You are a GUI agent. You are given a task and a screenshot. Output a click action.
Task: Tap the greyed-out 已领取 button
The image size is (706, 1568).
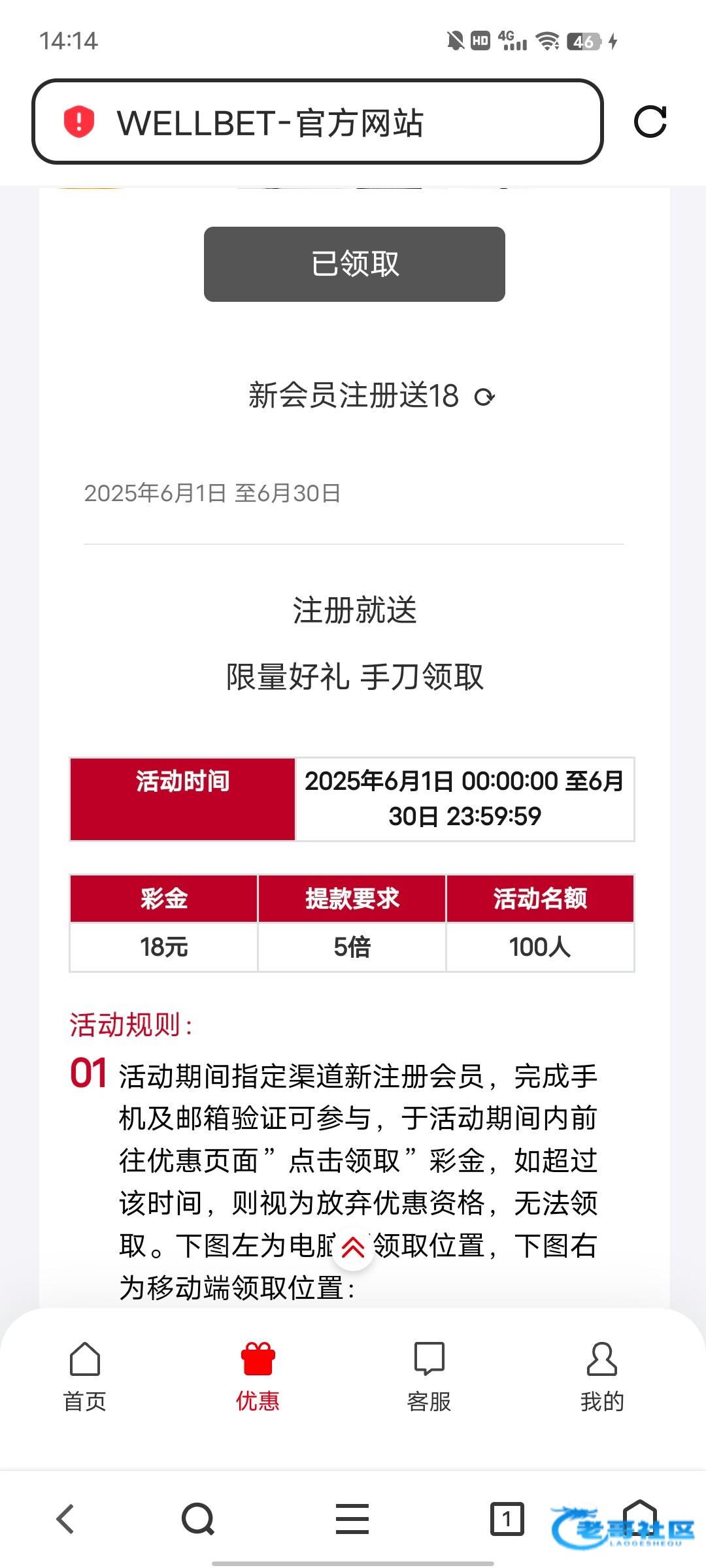[x=354, y=264]
